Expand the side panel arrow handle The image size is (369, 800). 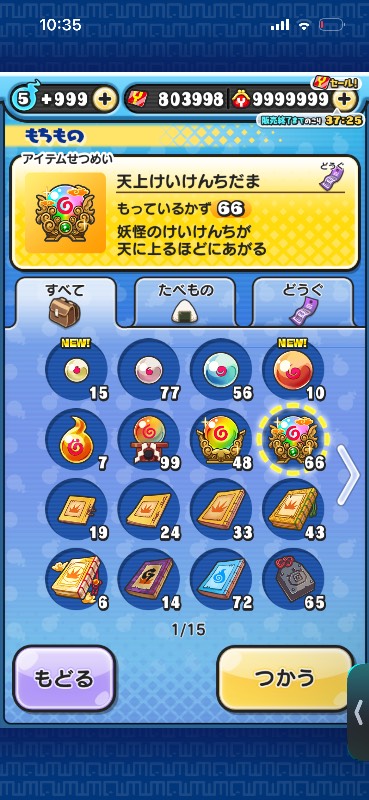359,712
